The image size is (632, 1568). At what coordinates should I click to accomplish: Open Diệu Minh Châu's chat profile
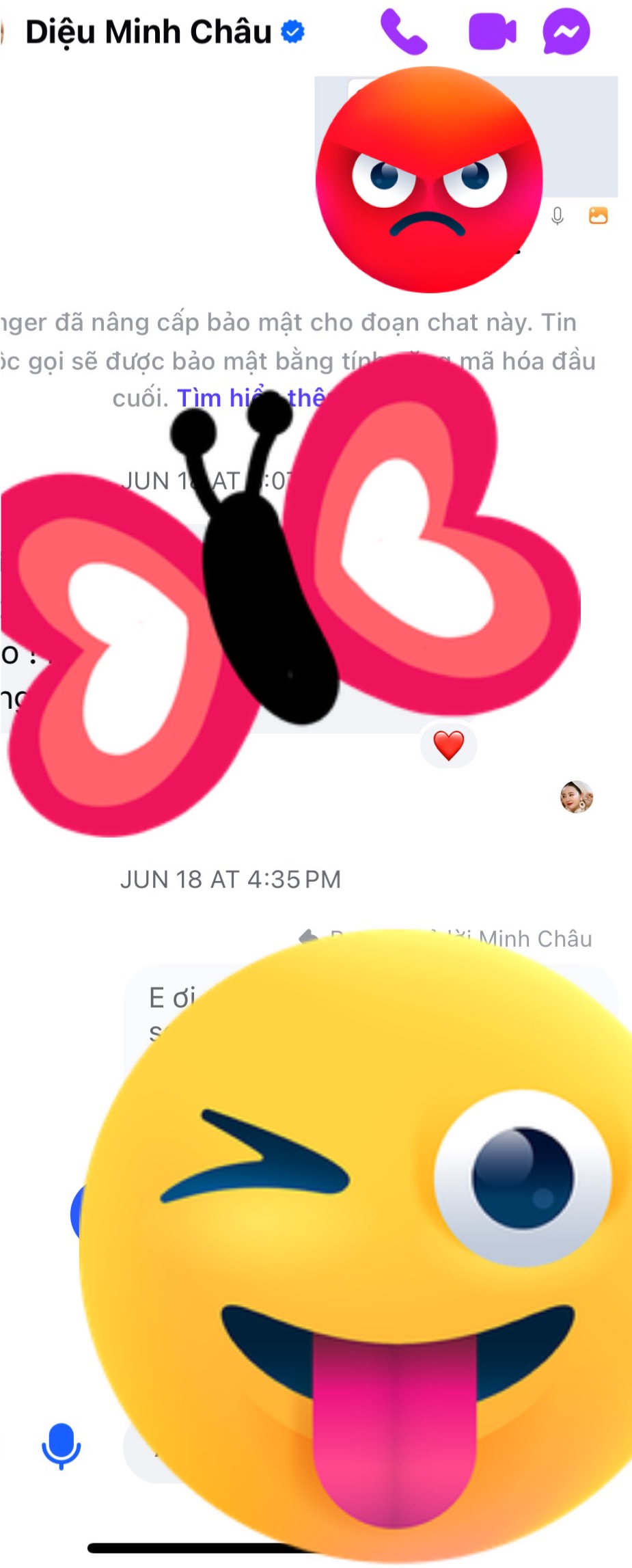coord(148,31)
